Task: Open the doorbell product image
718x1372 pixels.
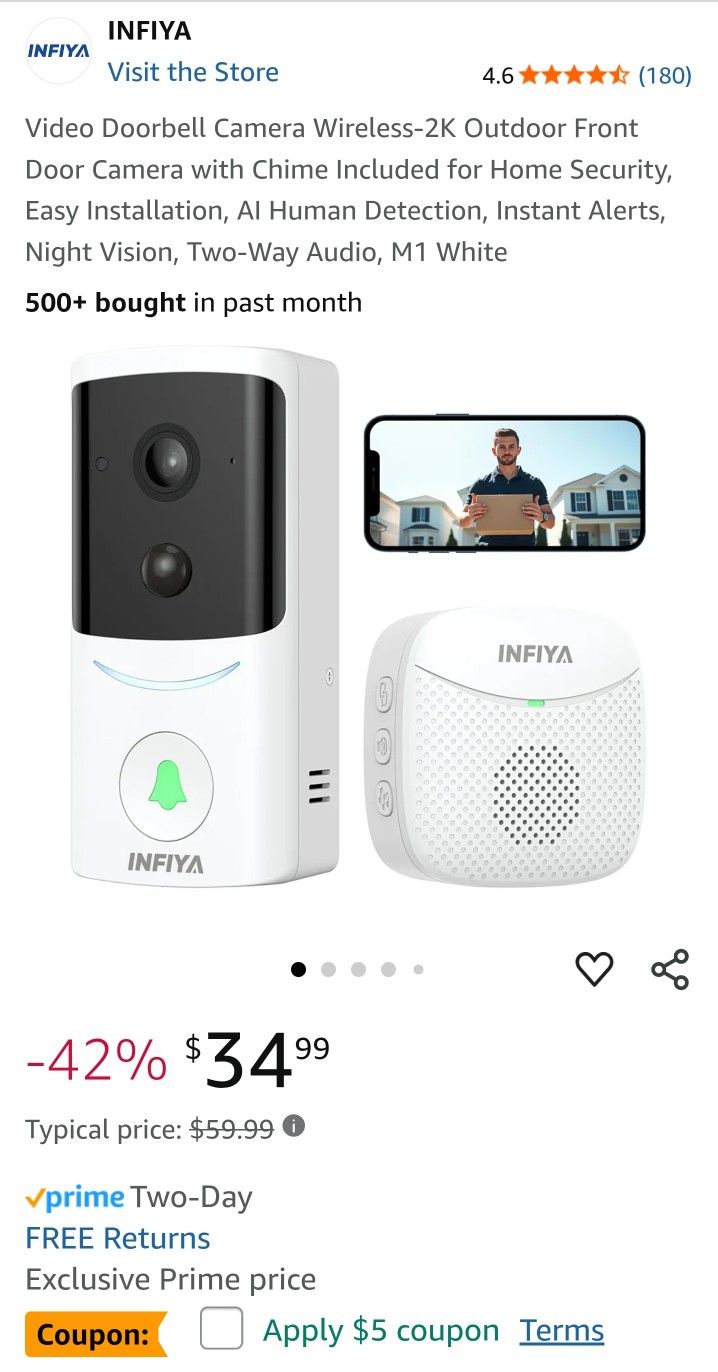Action: pos(358,617)
